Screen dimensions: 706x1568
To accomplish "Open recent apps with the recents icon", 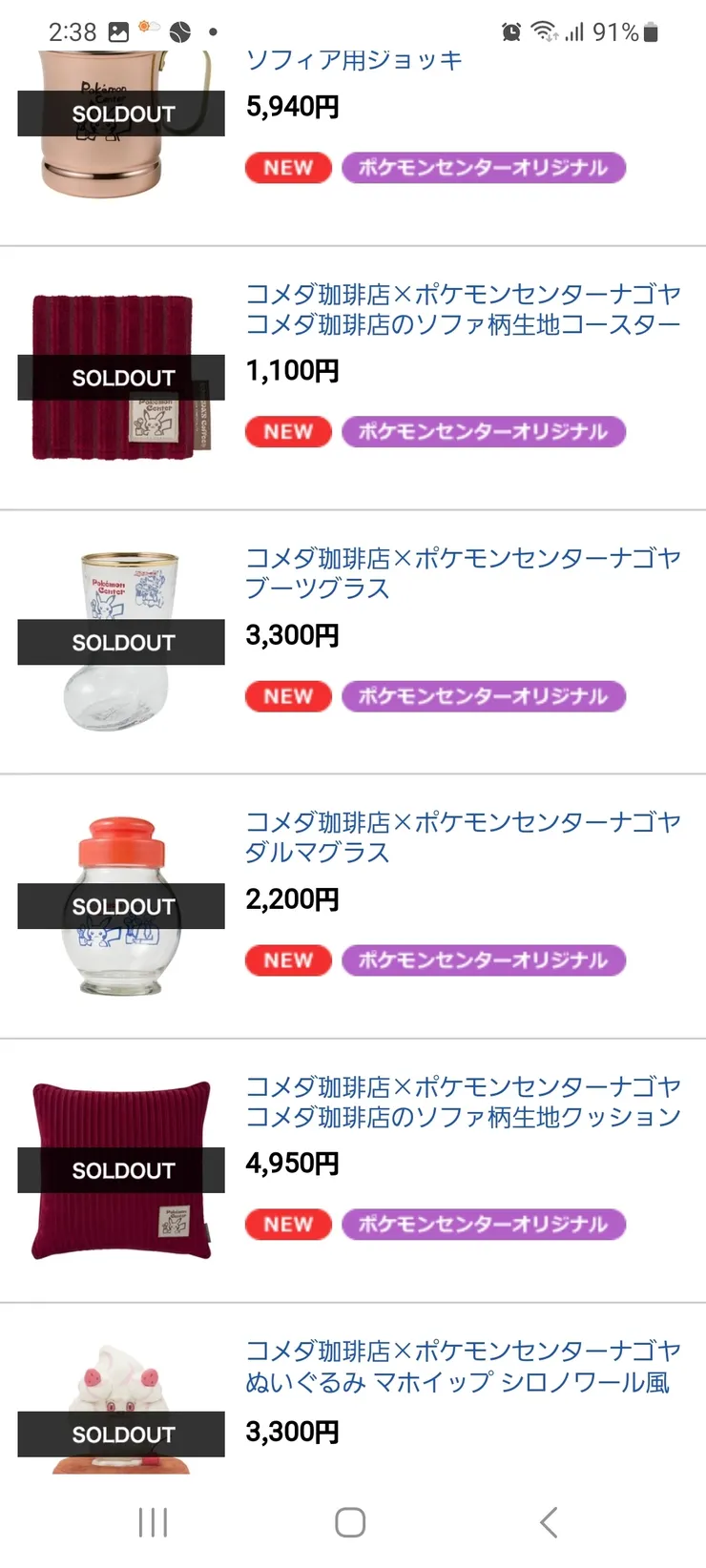I will pos(153,1522).
